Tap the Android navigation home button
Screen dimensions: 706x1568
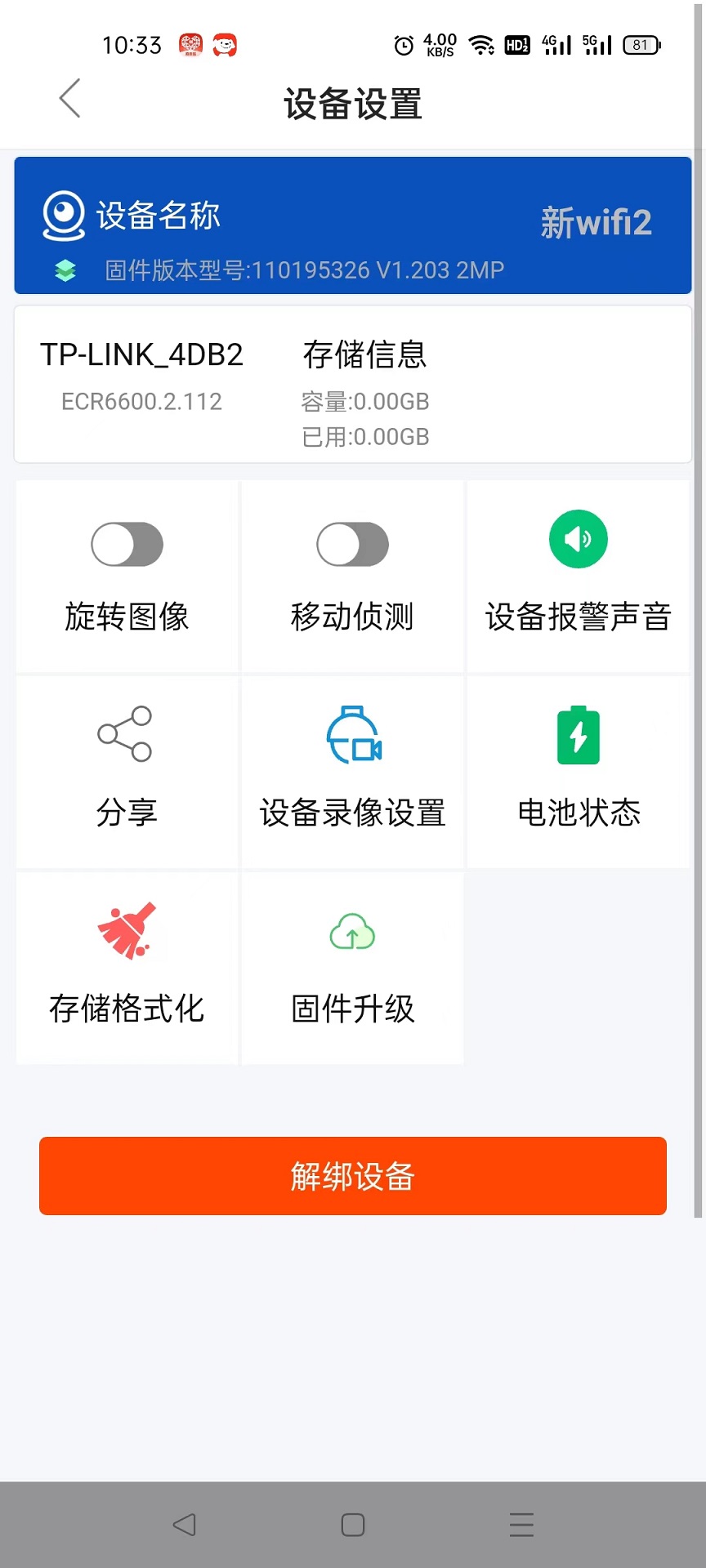coord(352,1524)
